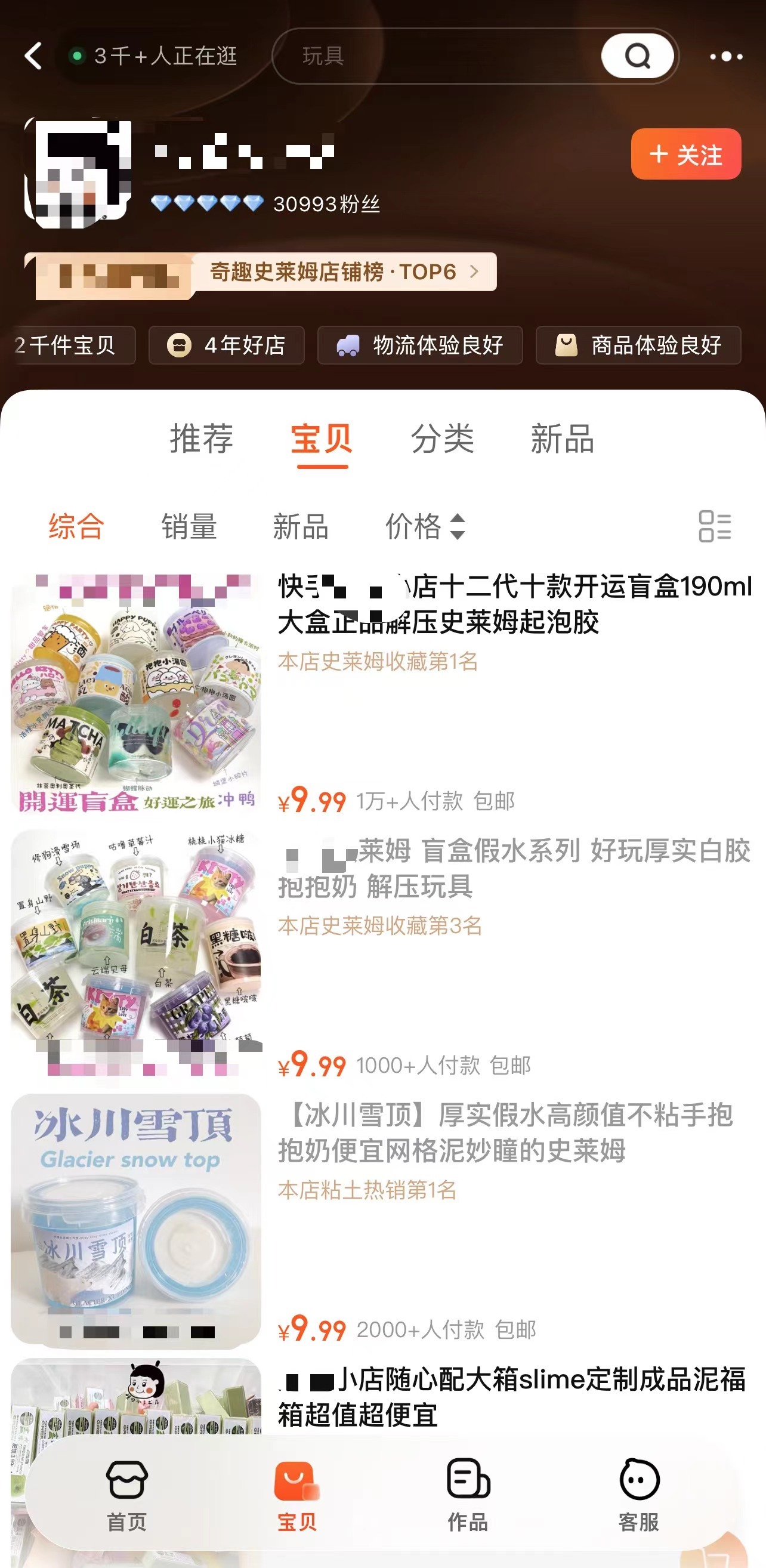Sort products by 综合

pos(77,526)
